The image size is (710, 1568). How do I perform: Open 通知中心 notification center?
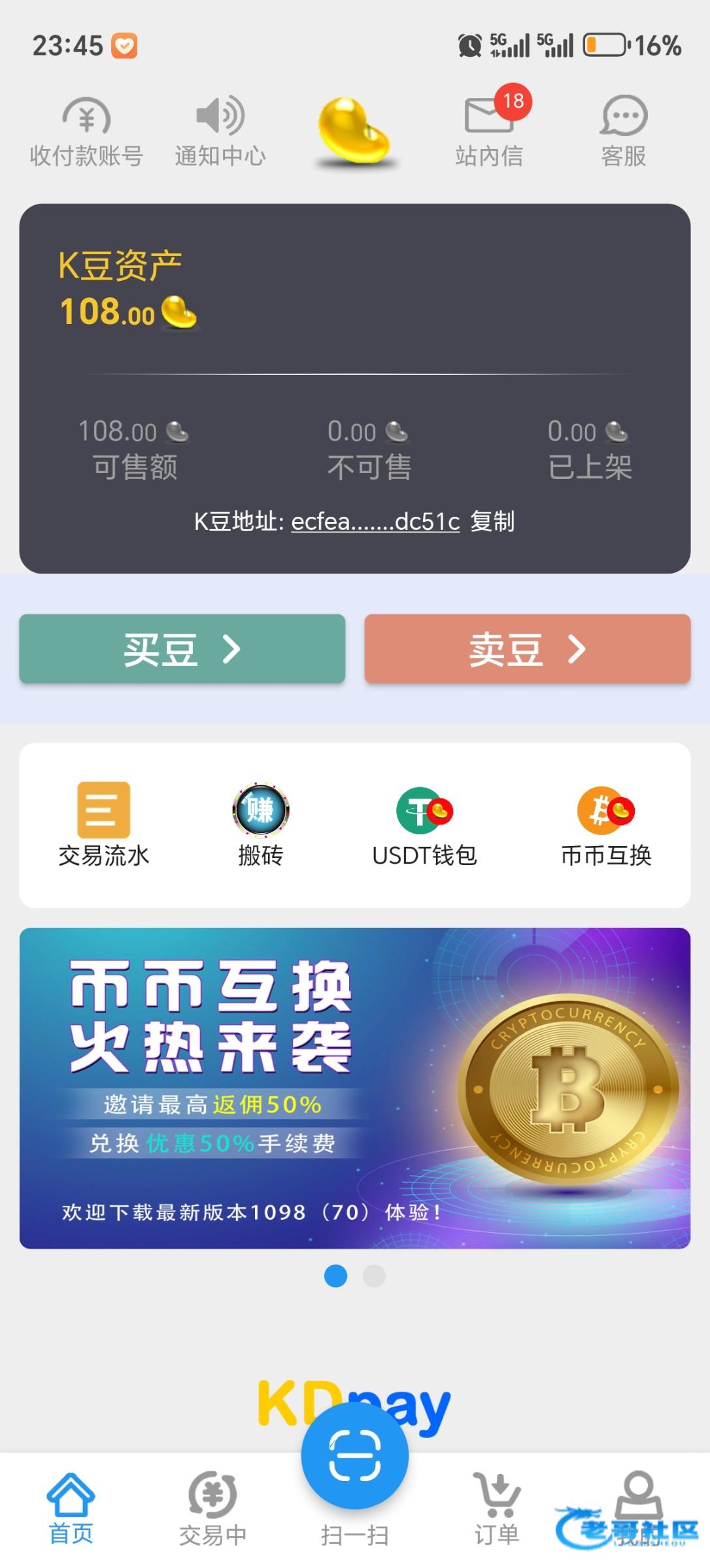220,133
